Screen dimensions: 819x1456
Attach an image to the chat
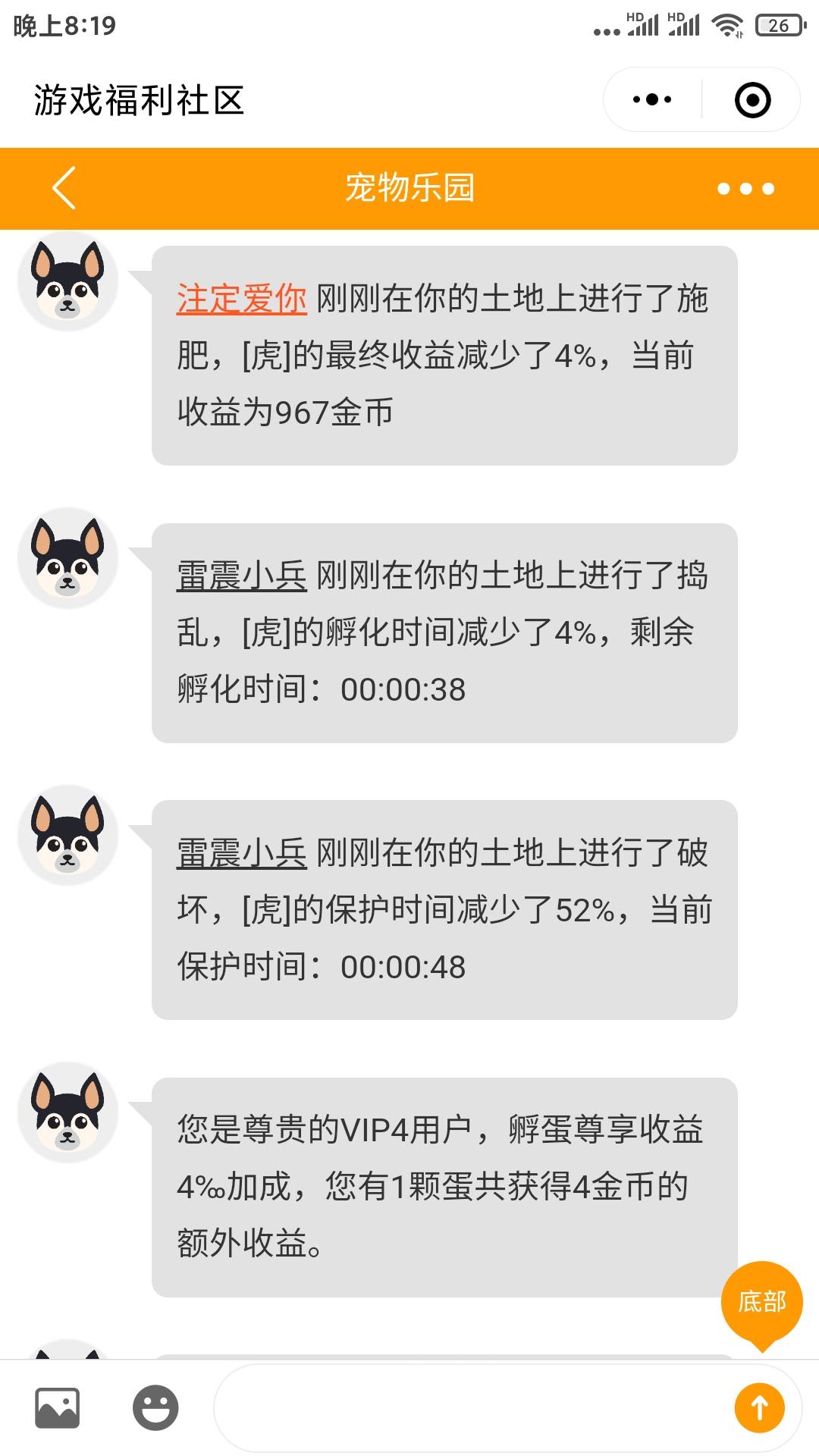coord(58,1408)
